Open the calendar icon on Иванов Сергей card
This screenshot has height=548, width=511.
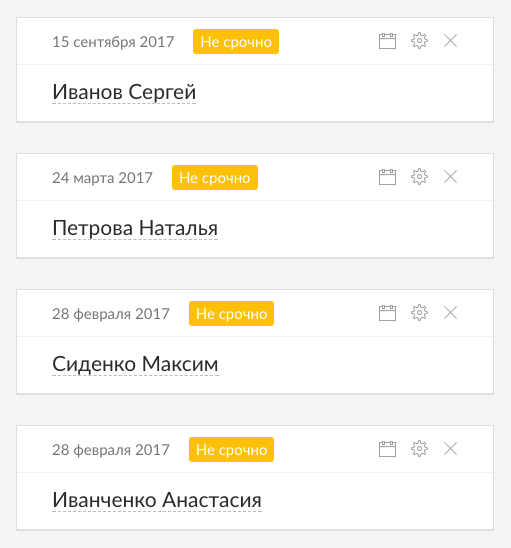tap(387, 41)
